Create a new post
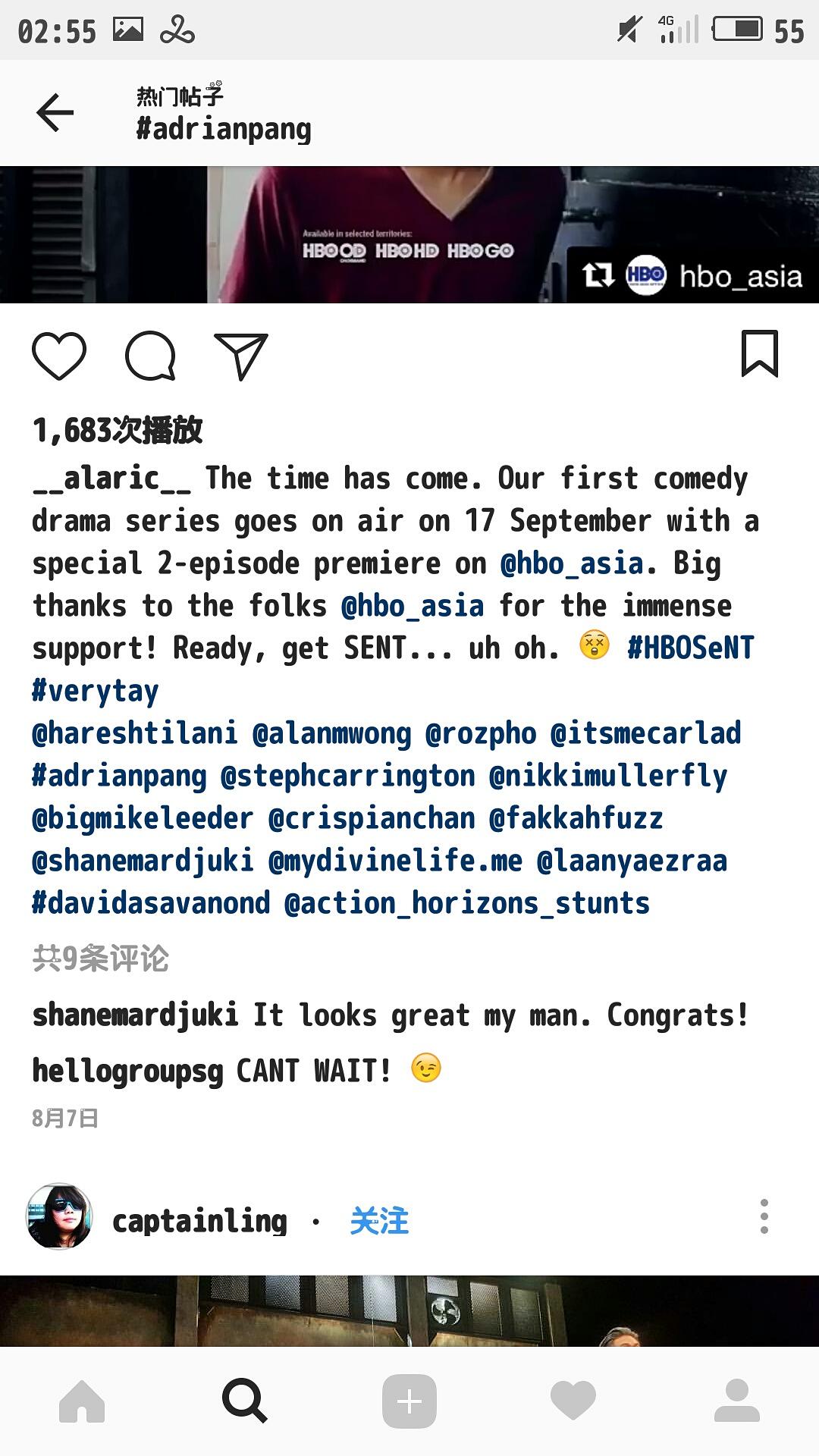 (409, 1401)
